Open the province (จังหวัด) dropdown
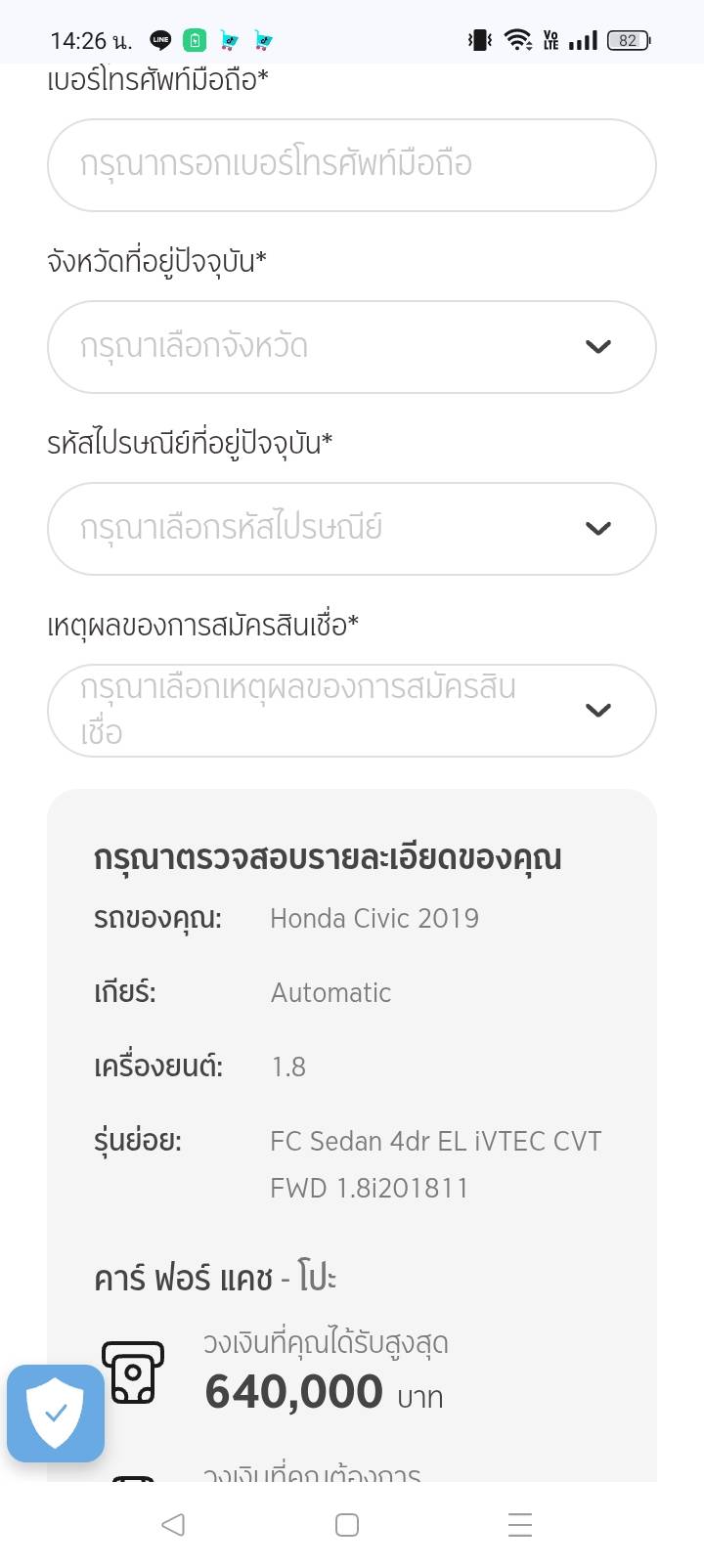The width and height of the screenshot is (704, 1568). (351, 346)
